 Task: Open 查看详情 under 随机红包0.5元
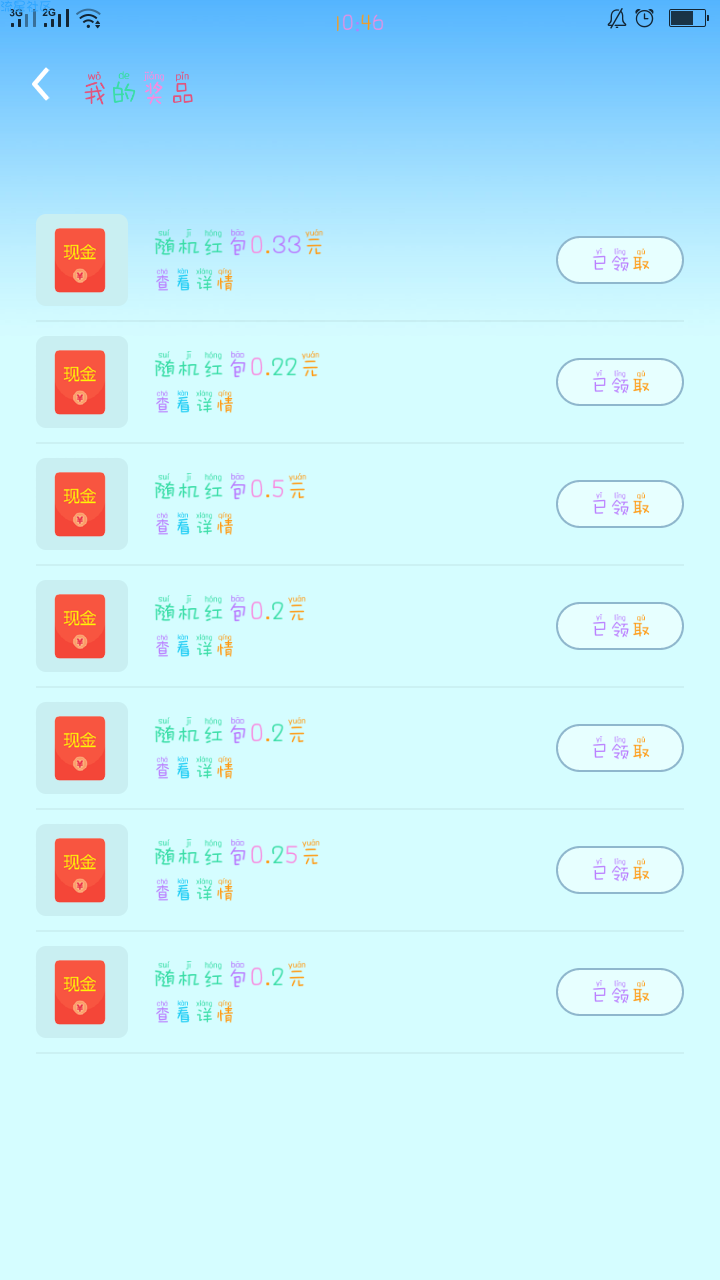(x=194, y=524)
